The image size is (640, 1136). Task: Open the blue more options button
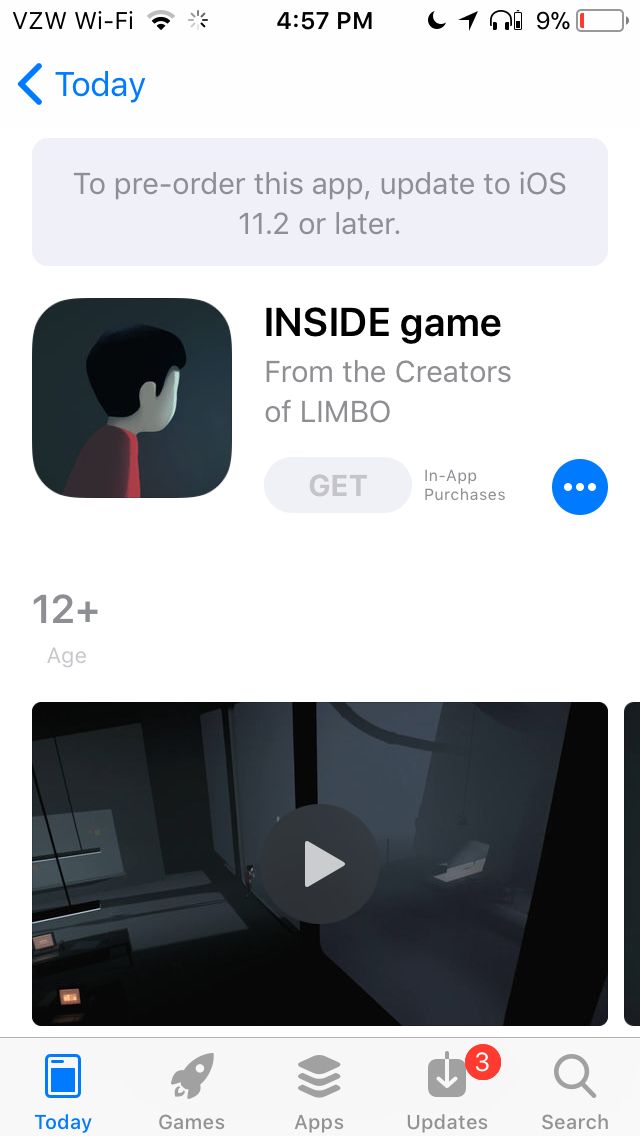click(580, 487)
